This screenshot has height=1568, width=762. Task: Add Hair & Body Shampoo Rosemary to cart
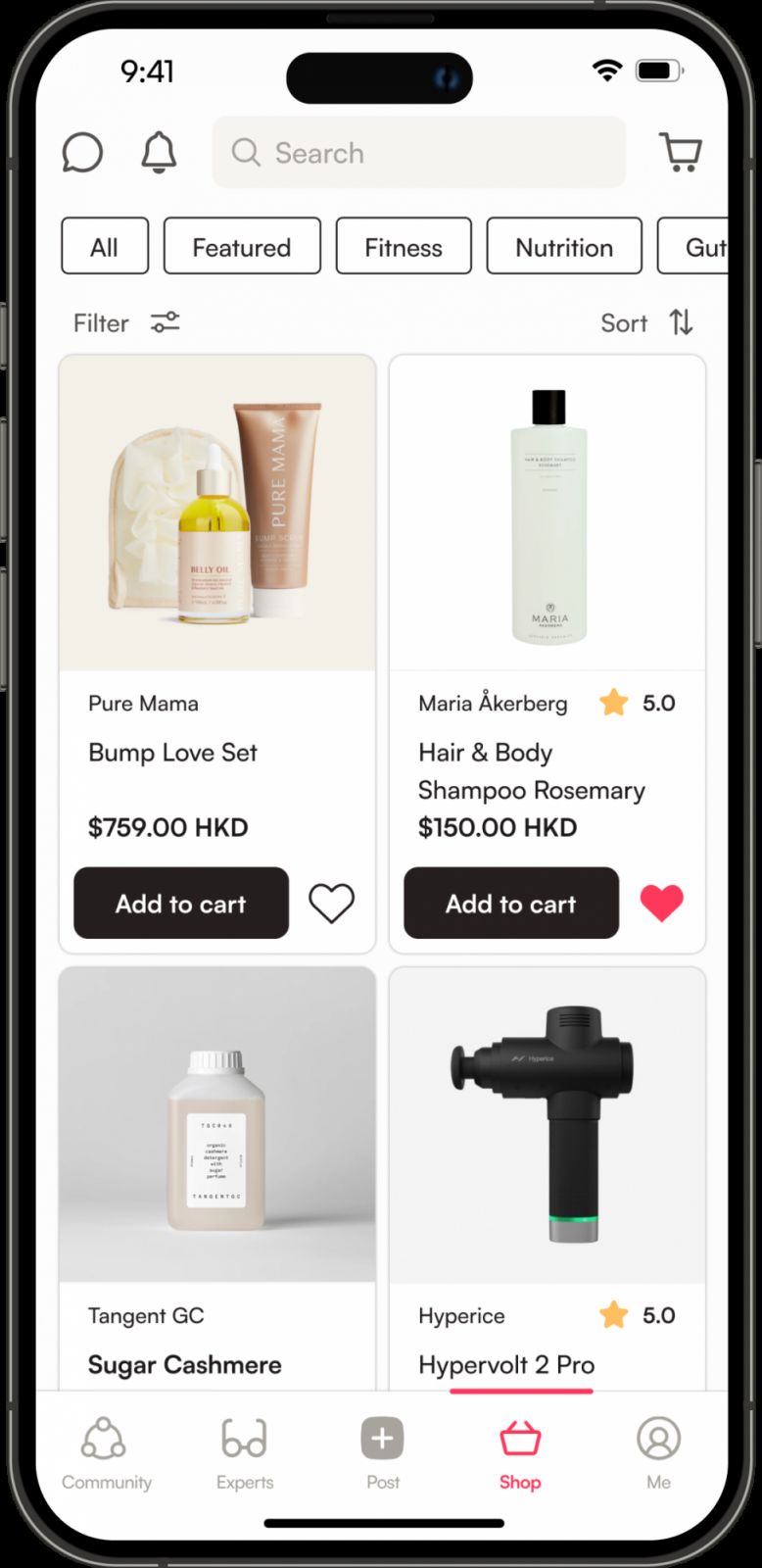tap(511, 903)
